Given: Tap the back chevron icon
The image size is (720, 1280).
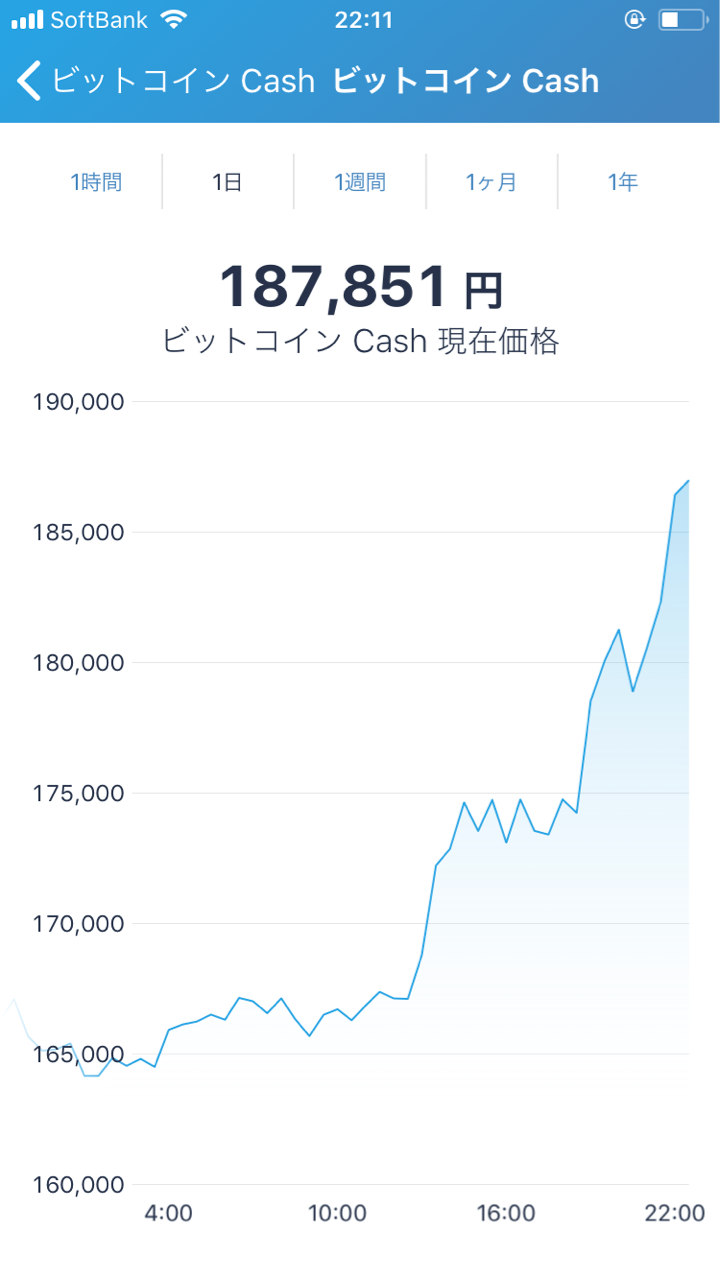Looking at the screenshot, I should pos(29,80).
